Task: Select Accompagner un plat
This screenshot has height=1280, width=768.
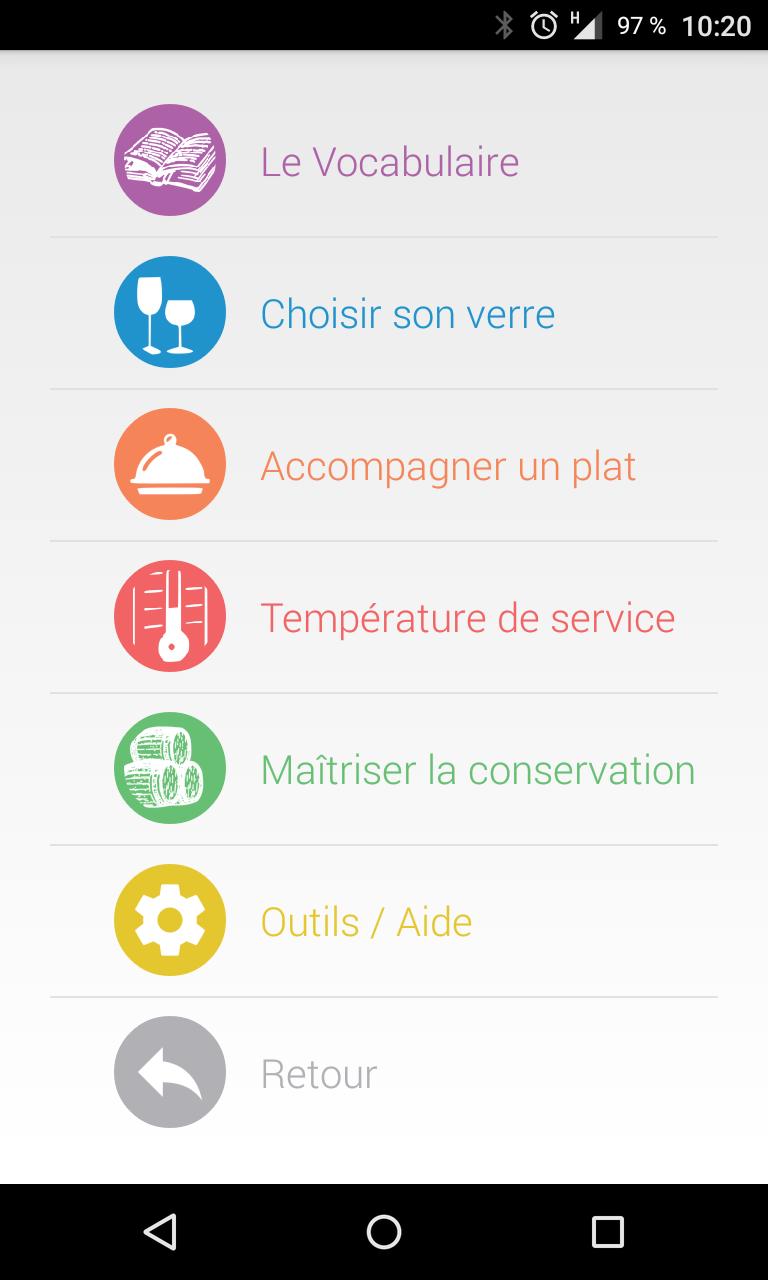Action: [x=384, y=465]
